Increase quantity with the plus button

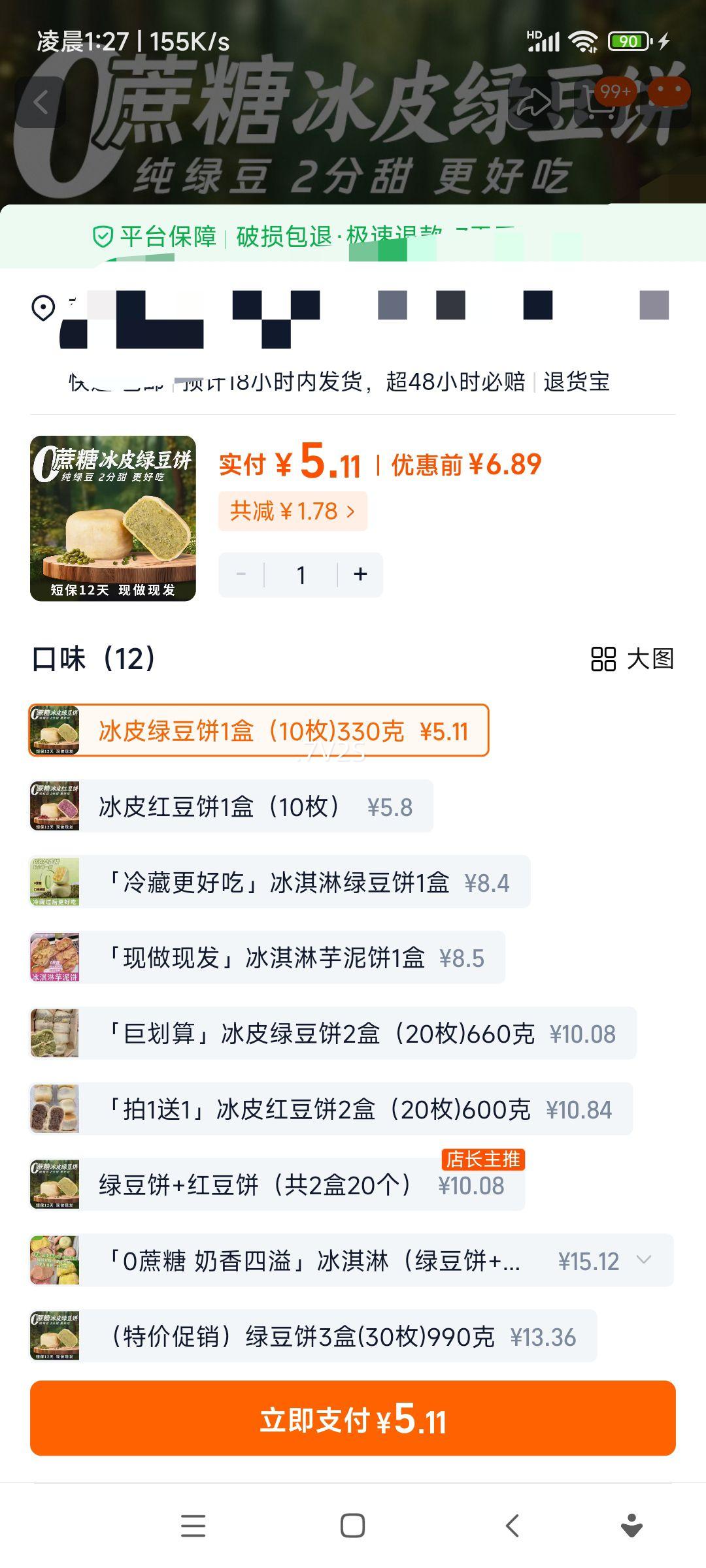click(x=360, y=574)
